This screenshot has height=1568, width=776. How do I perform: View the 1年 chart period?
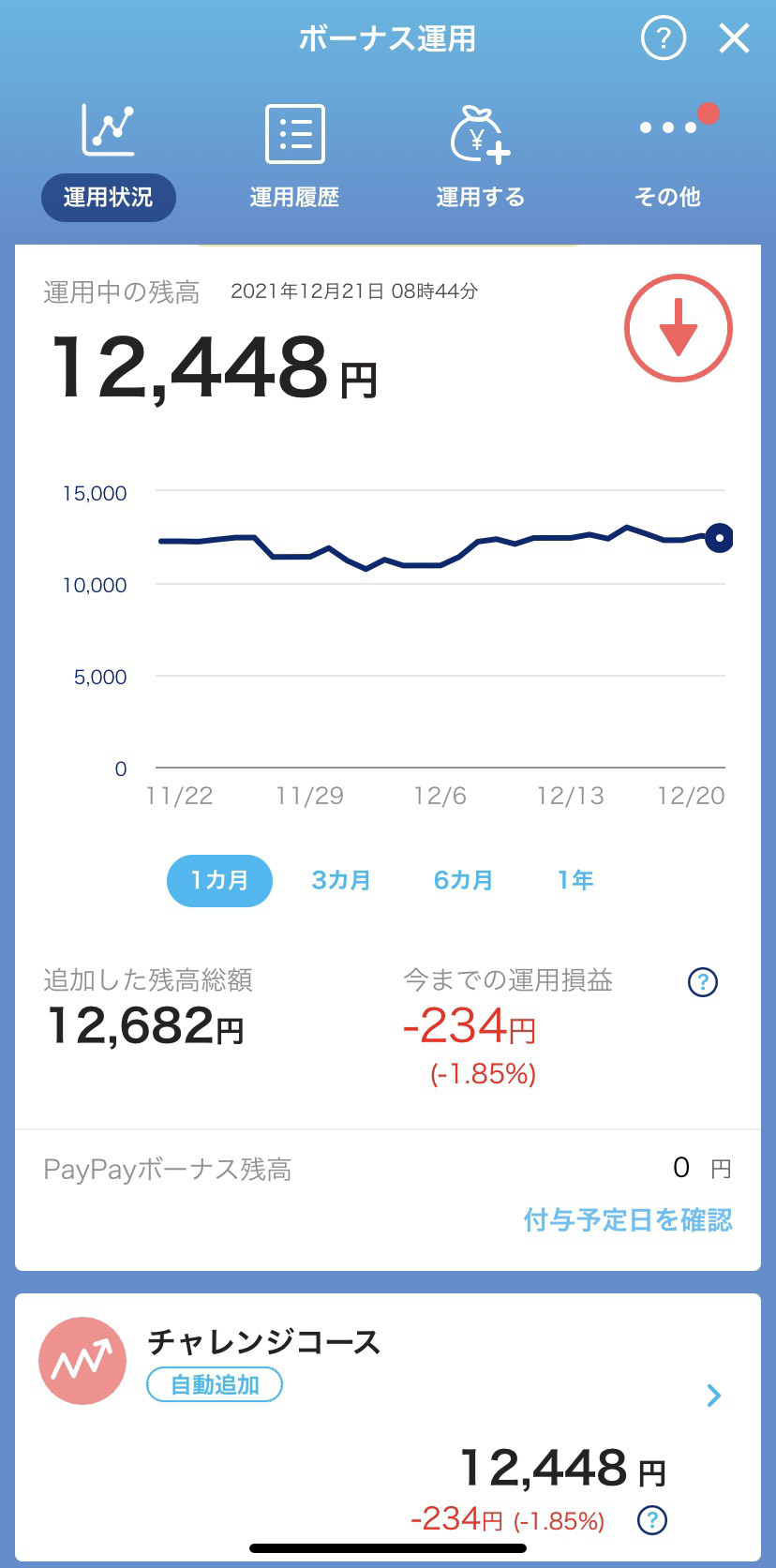coord(575,880)
